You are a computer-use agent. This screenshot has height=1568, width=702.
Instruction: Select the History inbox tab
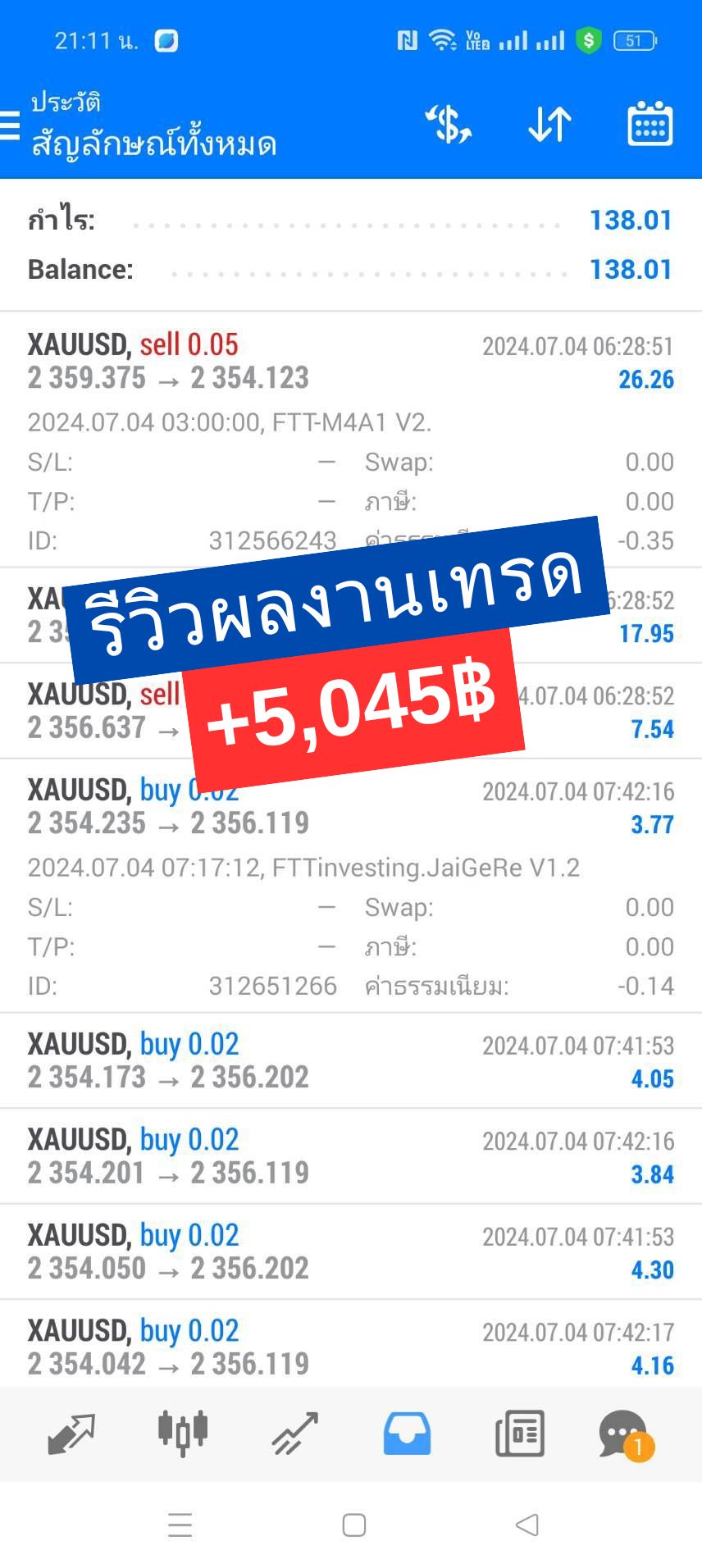(x=407, y=1434)
